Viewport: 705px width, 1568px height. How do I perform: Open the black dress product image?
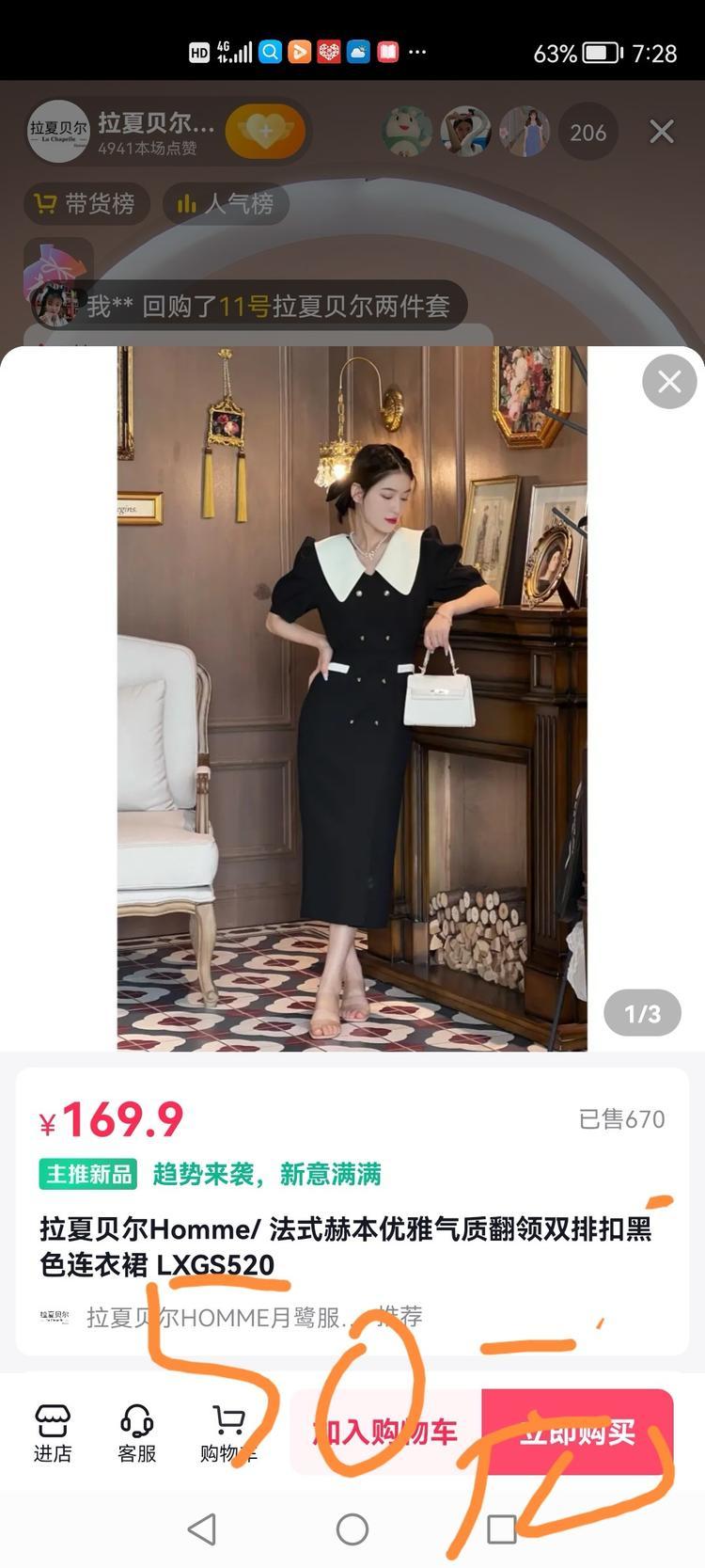pyautogui.click(x=352, y=698)
